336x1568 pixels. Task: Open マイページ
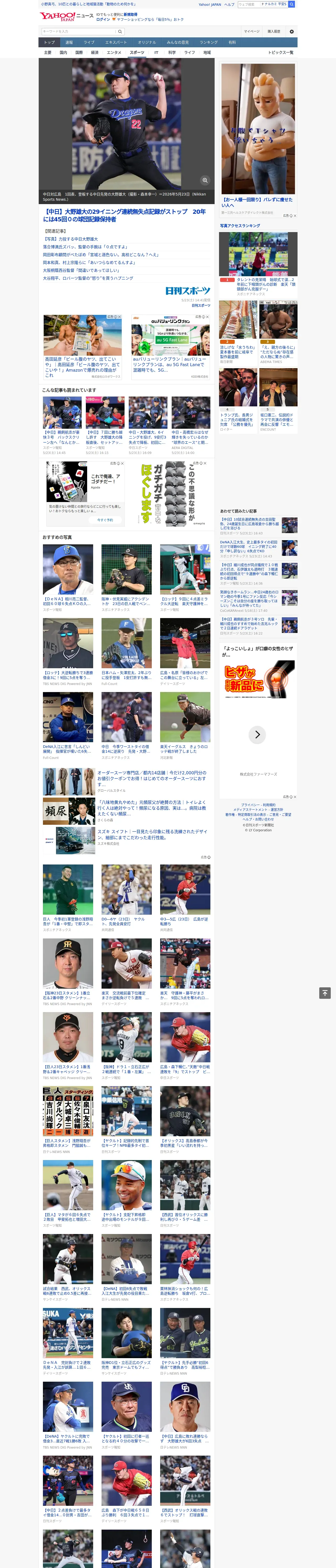(x=252, y=31)
